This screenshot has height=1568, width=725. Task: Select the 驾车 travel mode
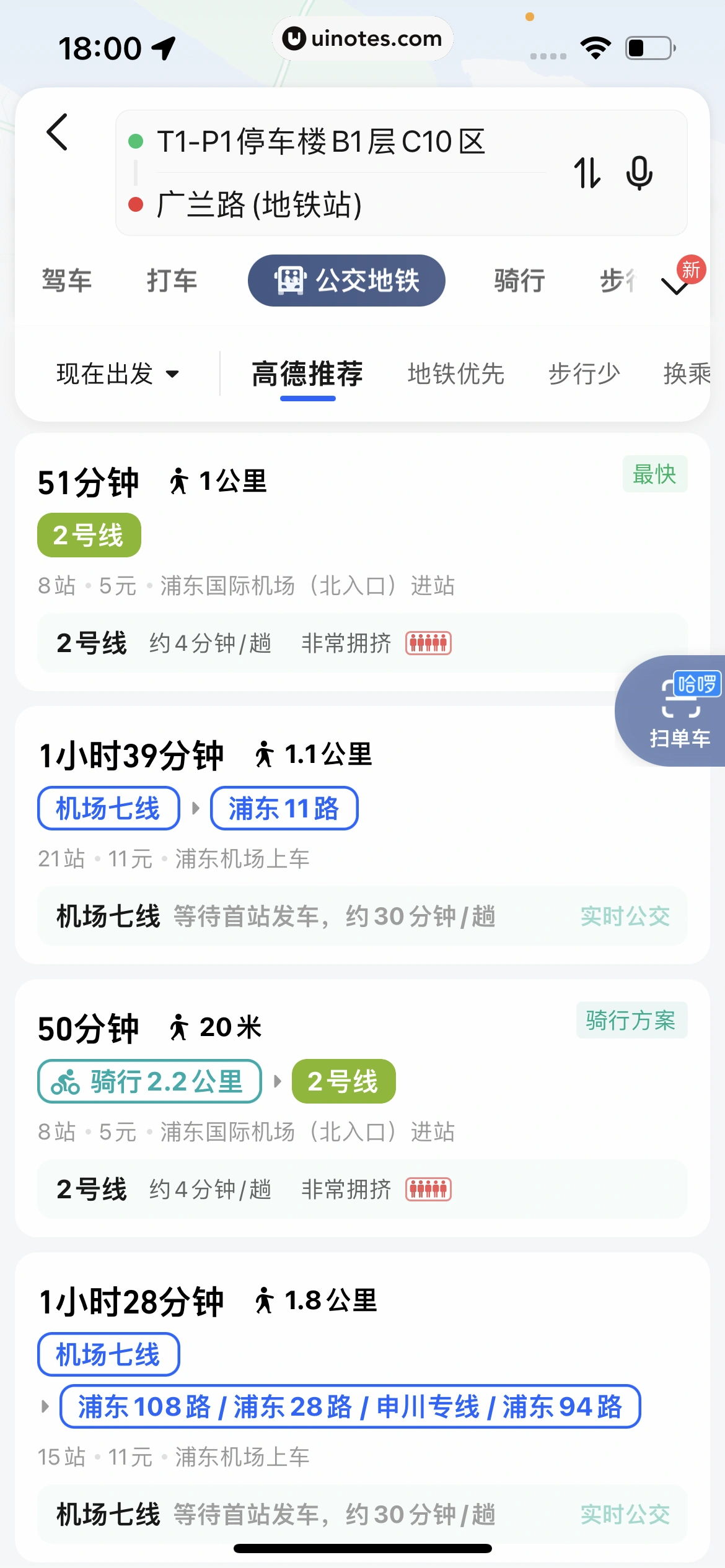pyautogui.click(x=67, y=280)
